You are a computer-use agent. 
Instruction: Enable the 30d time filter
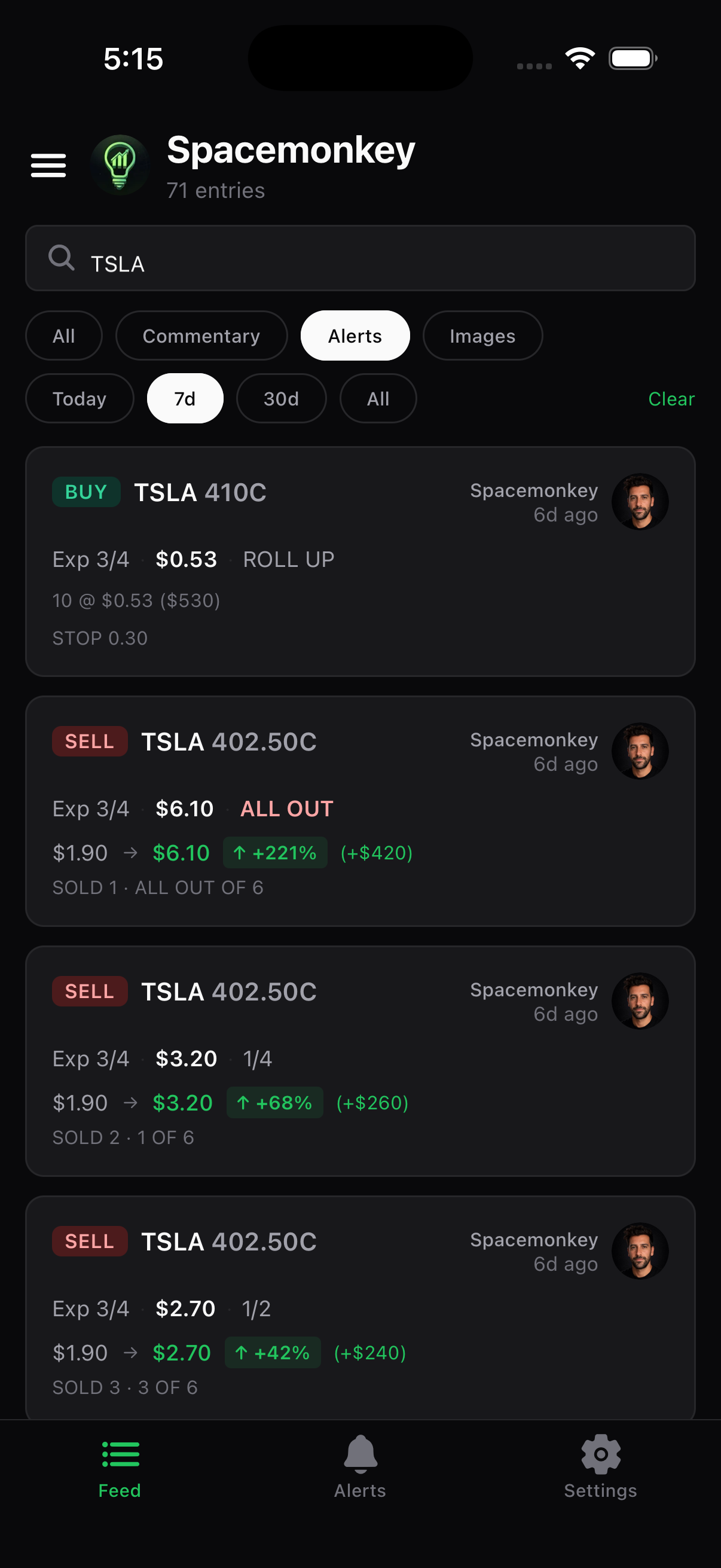click(281, 399)
